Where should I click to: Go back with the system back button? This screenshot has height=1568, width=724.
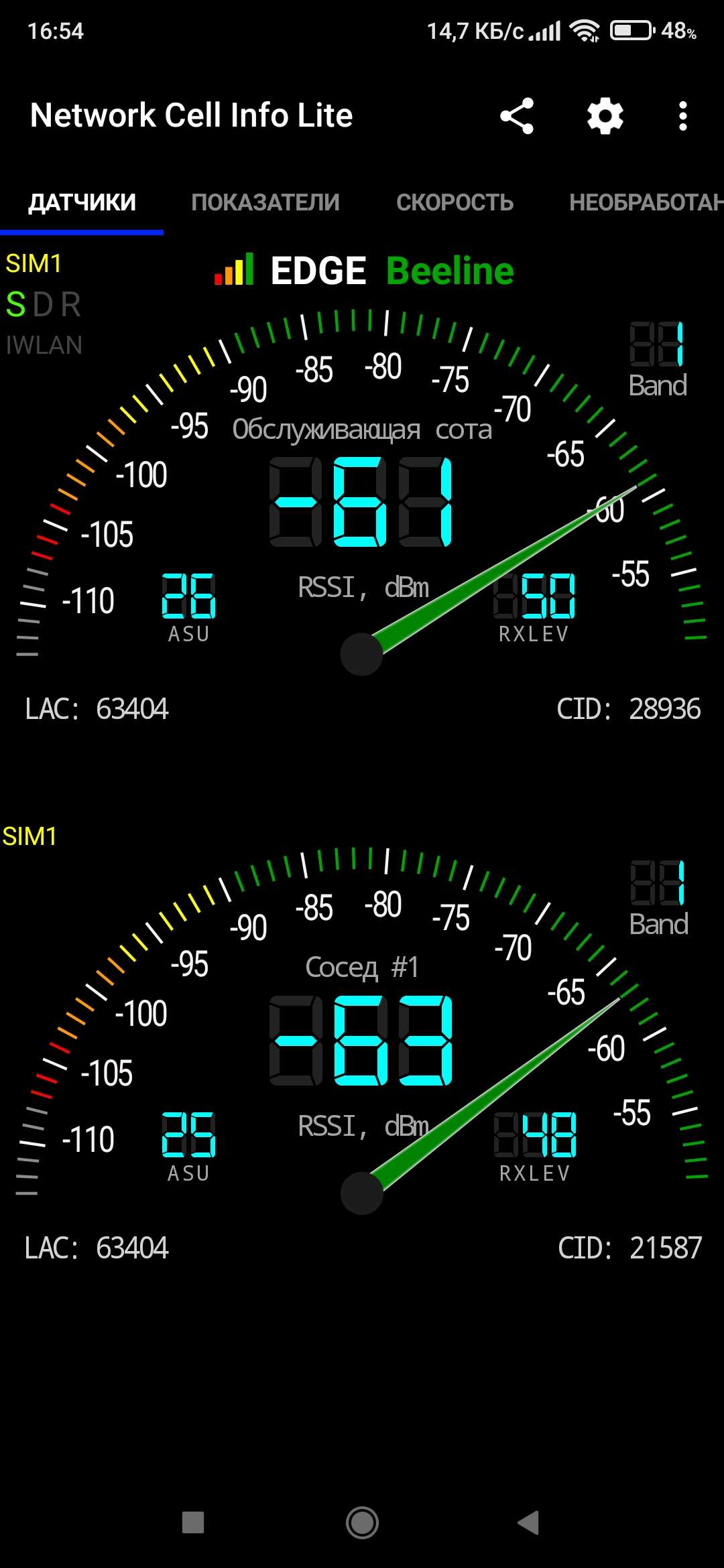529,1522
